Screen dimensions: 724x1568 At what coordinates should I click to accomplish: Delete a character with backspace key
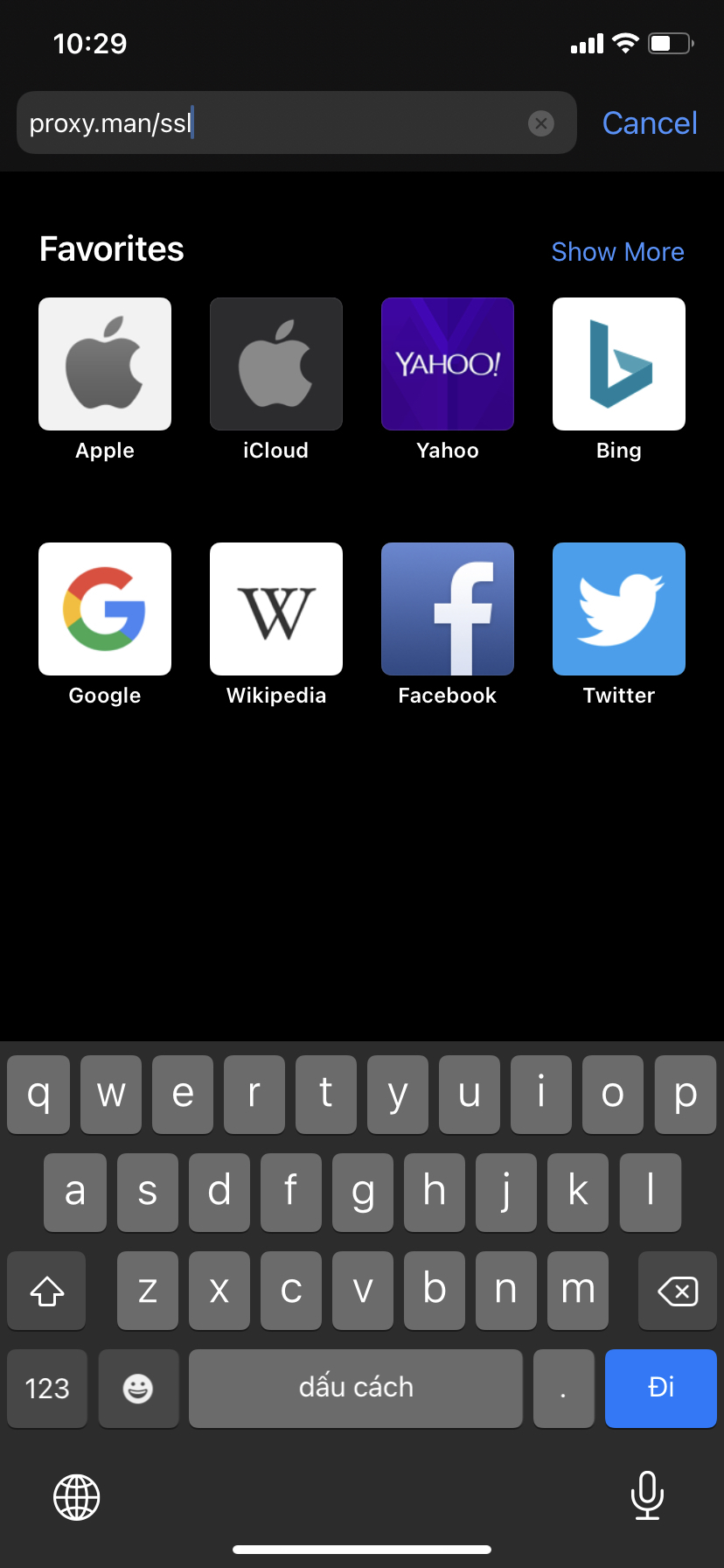click(x=677, y=1291)
